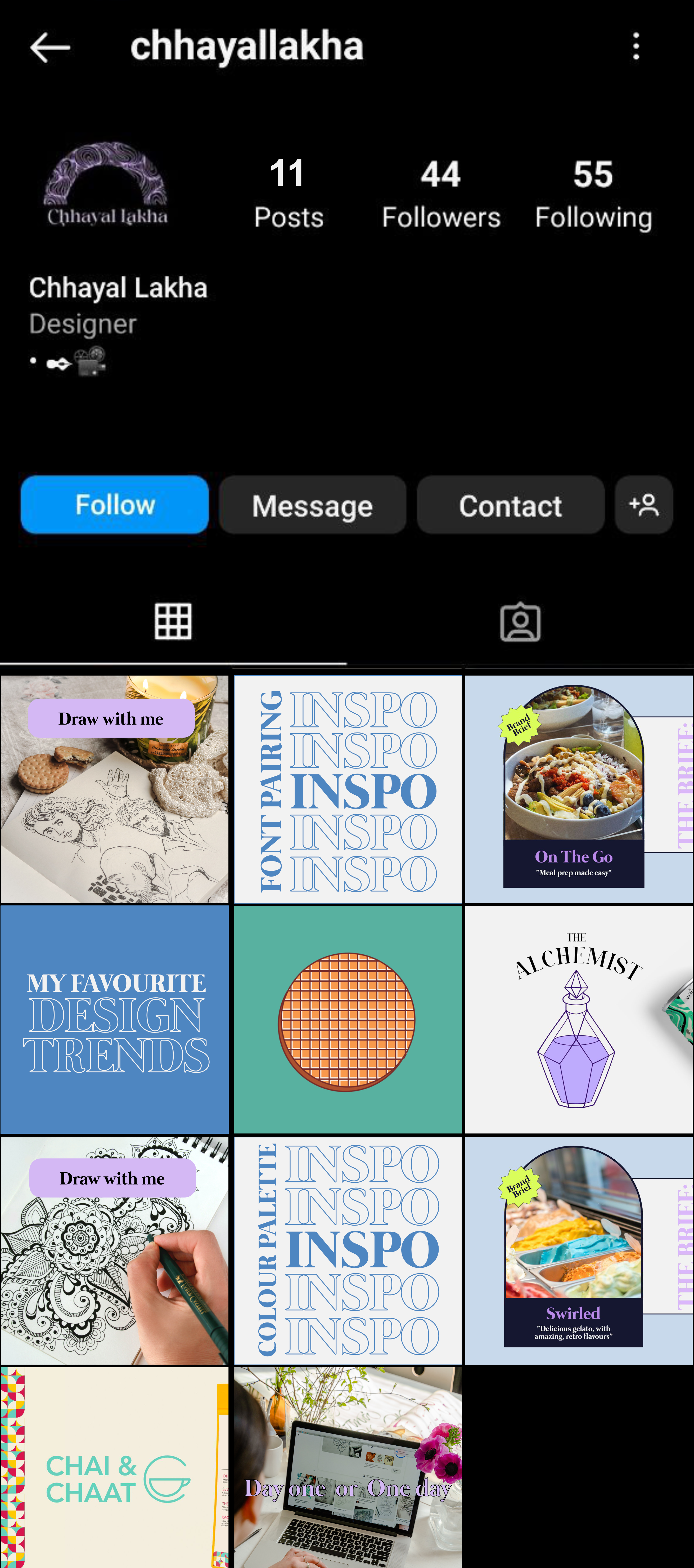Go back using the arrow icon
Image resolution: width=694 pixels, height=1568 pixels.
click(50, 47)
